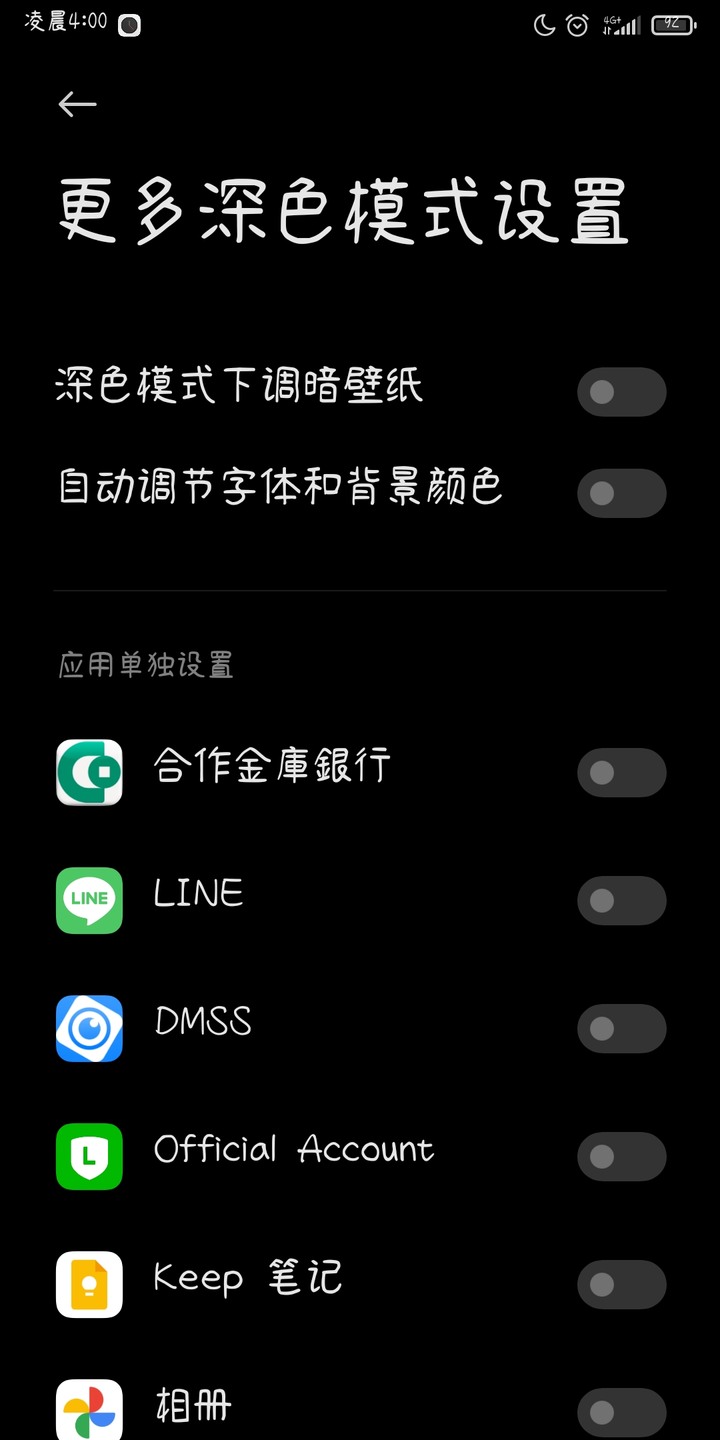Turn on Keep 笔记 dark mode switch
720x1440 pixels.
(621, 1284)
